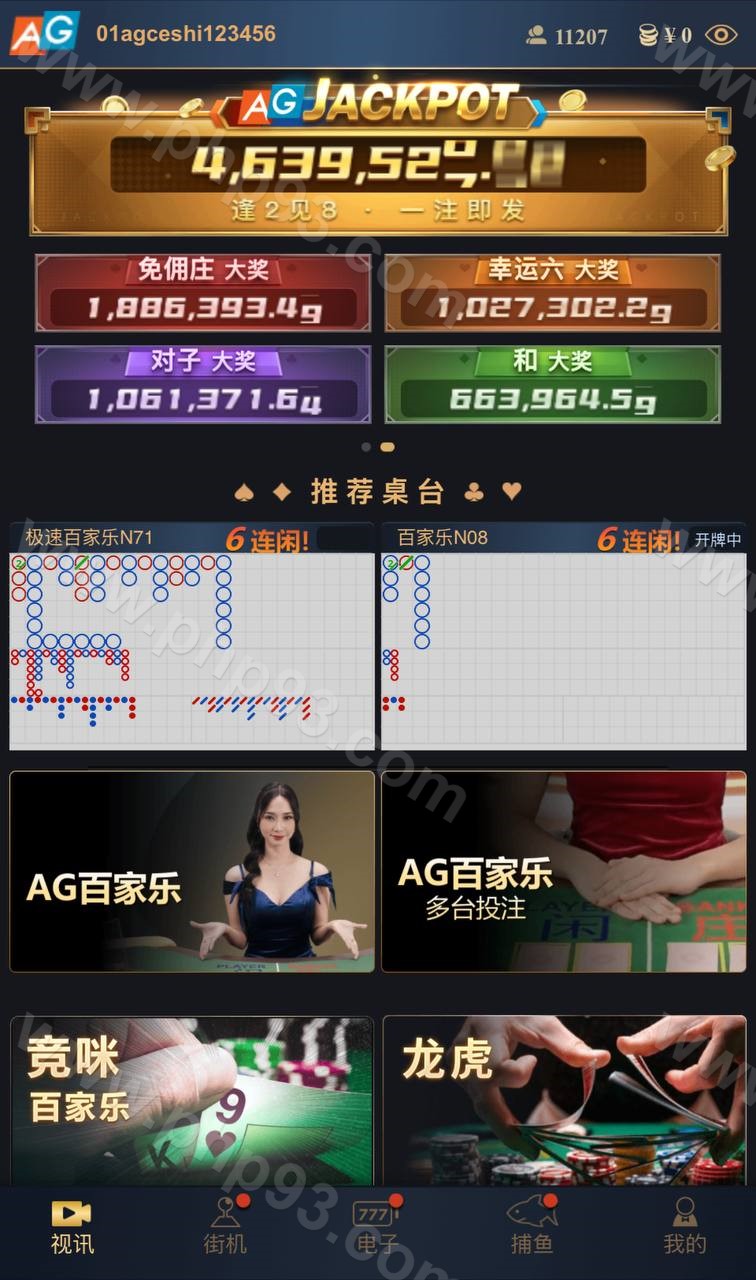756x1280 pixels.
Task: Switch to the 街机 tab
Action: [x=225, y=1226]
